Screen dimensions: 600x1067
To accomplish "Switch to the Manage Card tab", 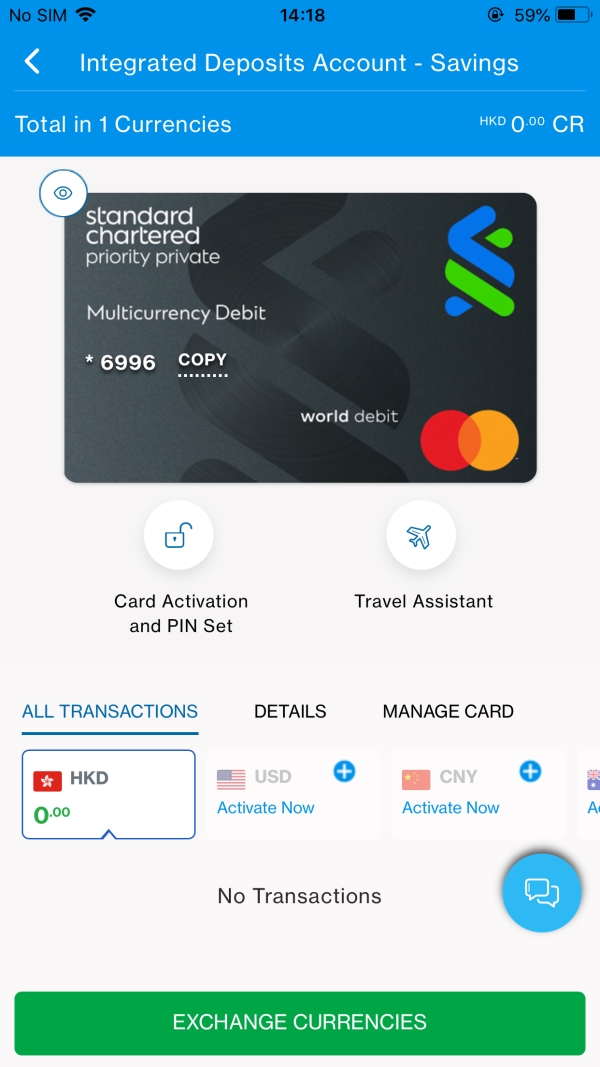I will point(448,712).
